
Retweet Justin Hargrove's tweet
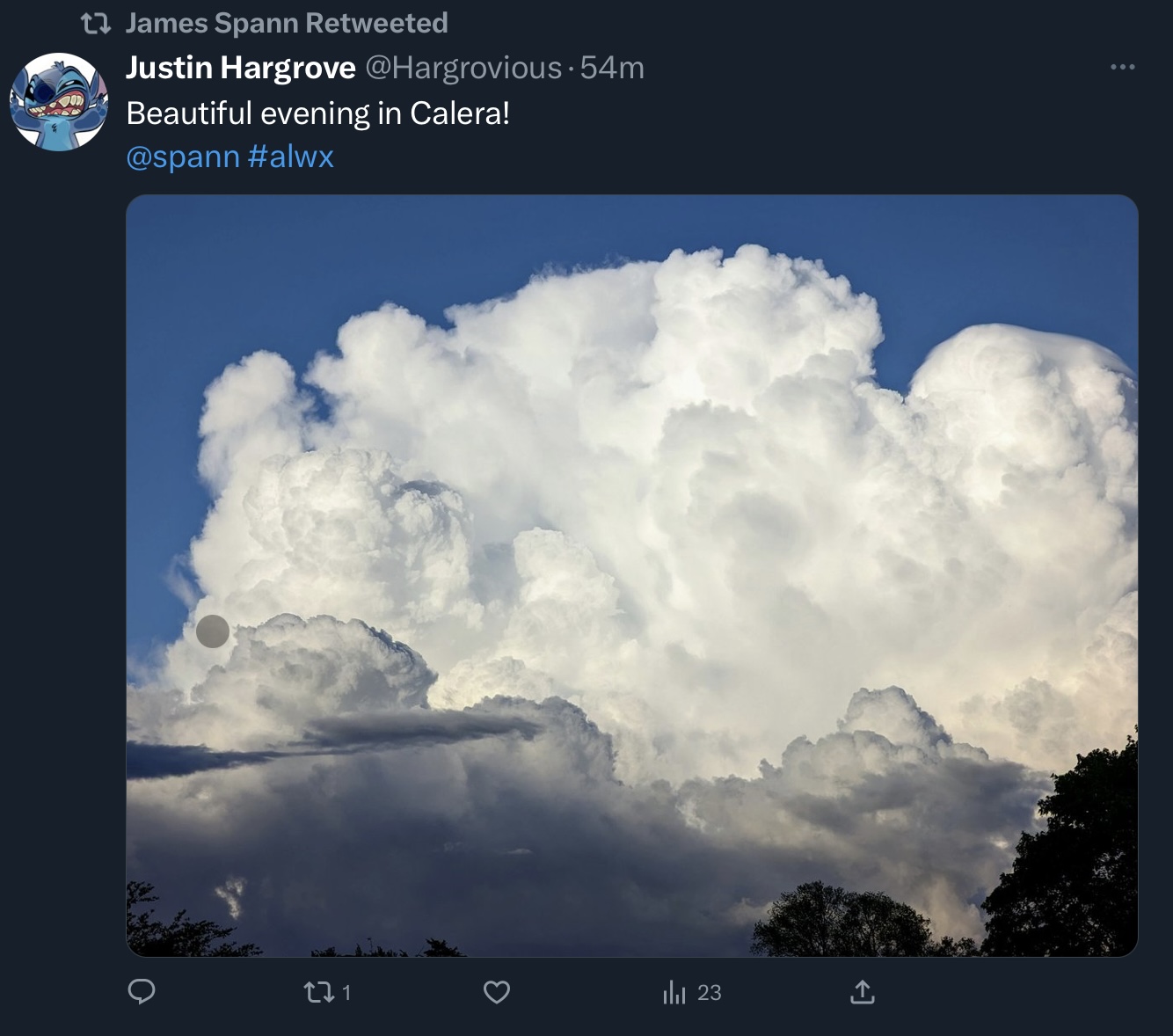(x=318, y=993)
